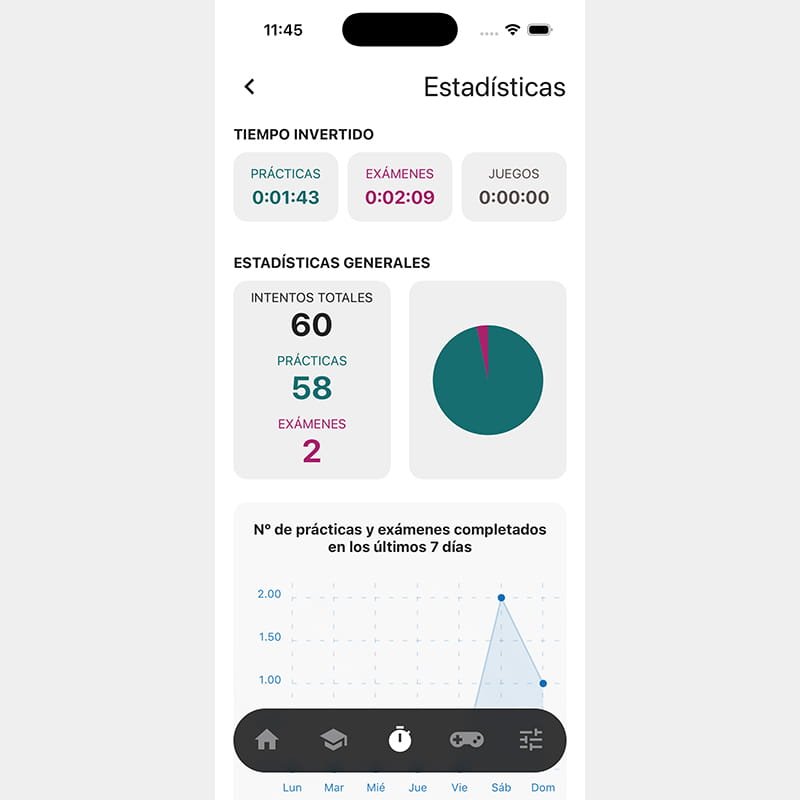Open the sliders settings tab
Viewport: 800px width, 800px height.
point(531,740)
